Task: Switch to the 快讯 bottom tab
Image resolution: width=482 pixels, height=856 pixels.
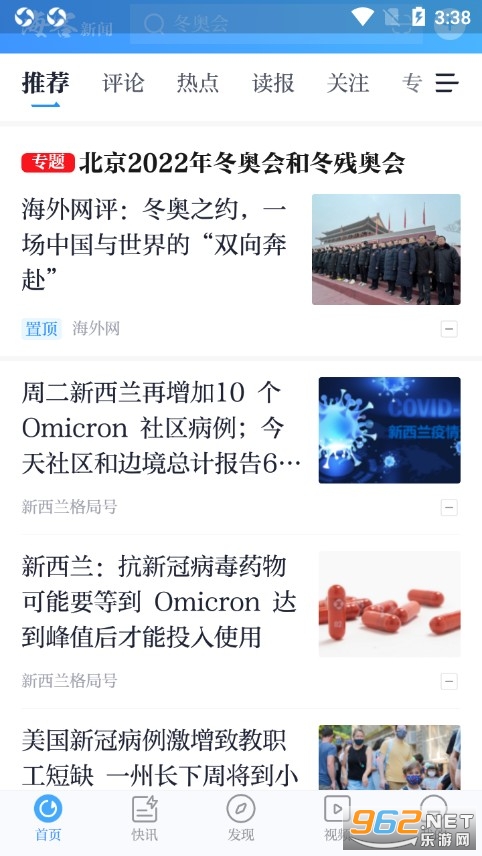Action: (145, 818)
